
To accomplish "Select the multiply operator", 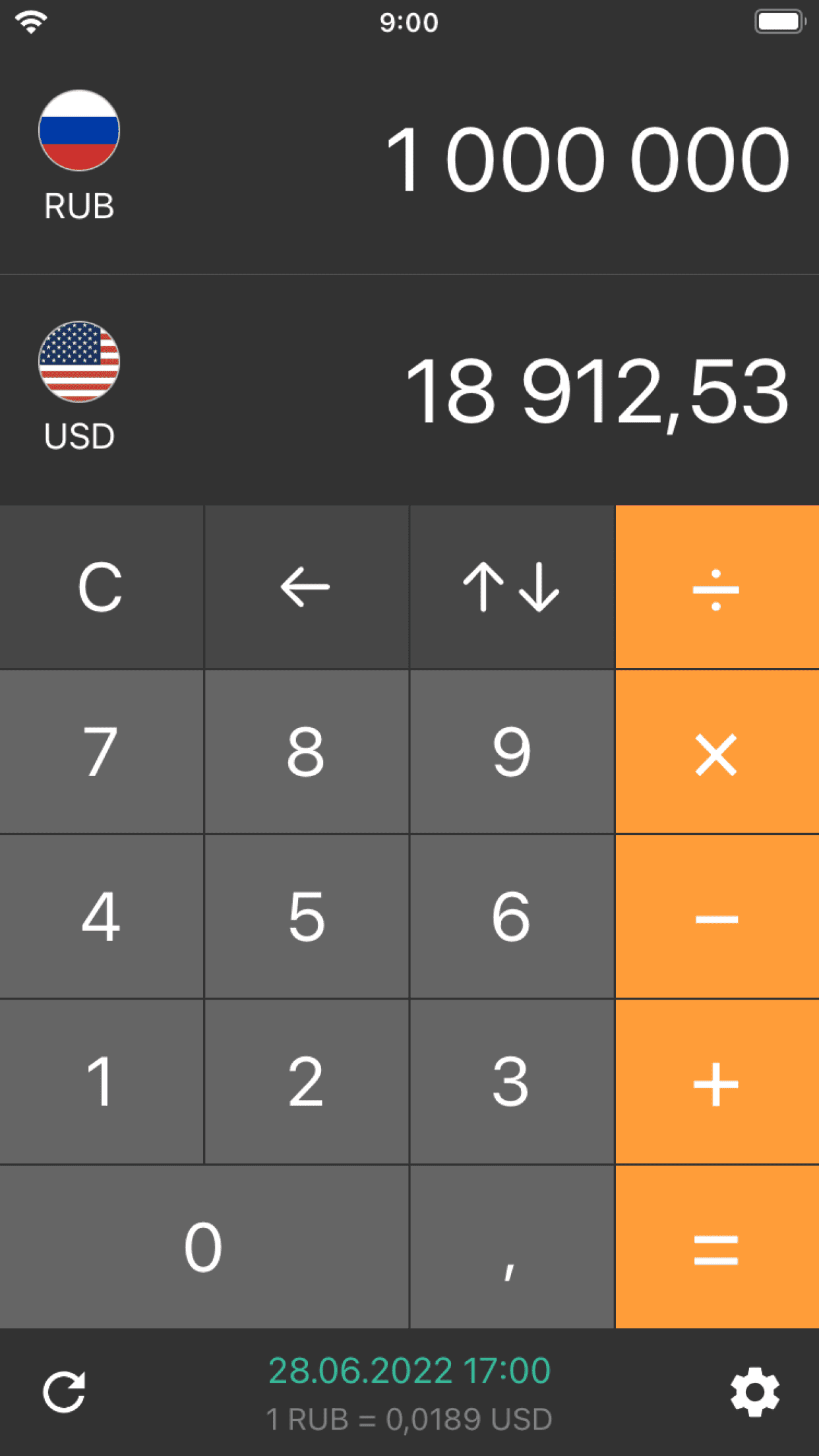I will 717,752.
